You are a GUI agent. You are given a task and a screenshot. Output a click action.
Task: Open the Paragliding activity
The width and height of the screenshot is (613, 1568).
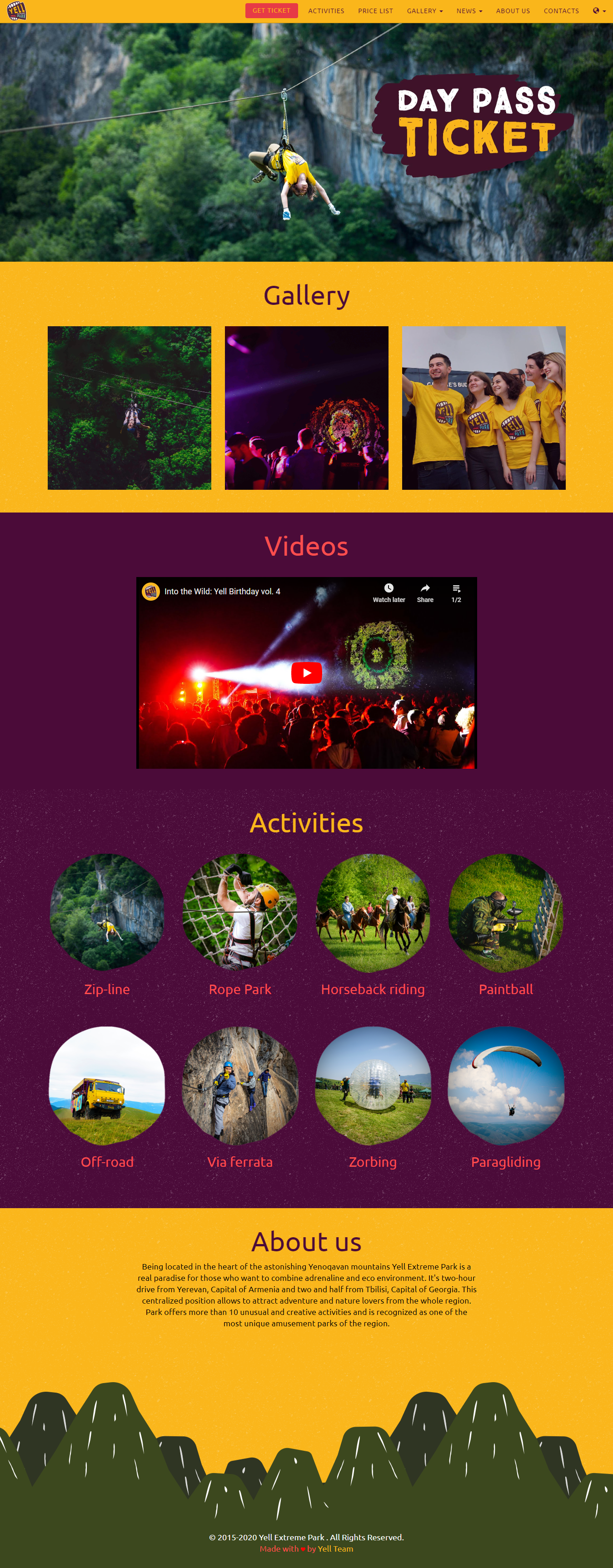tap(505, 1085)
